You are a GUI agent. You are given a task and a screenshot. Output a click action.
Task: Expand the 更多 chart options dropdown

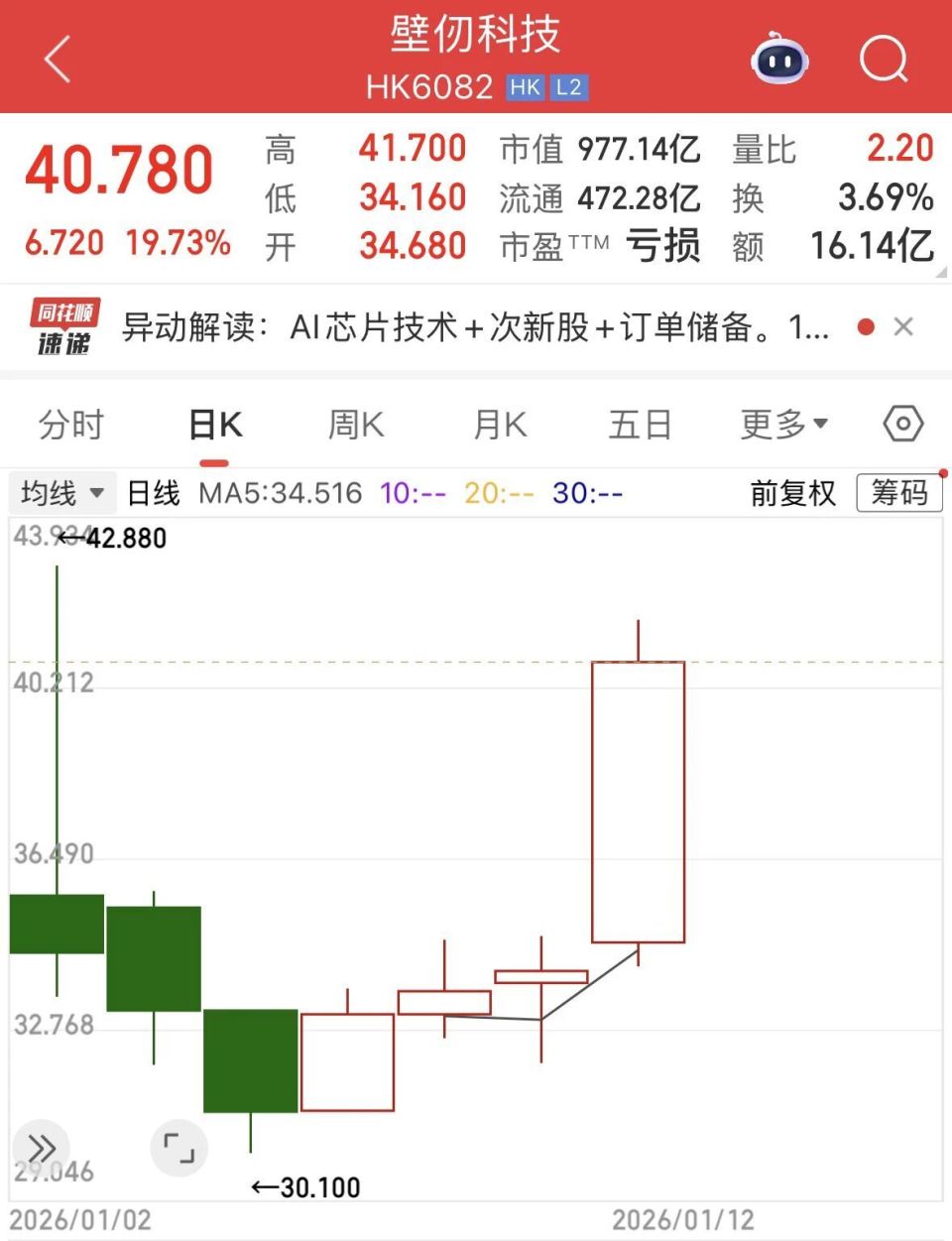pyautogui.click(x=782, y=423)
